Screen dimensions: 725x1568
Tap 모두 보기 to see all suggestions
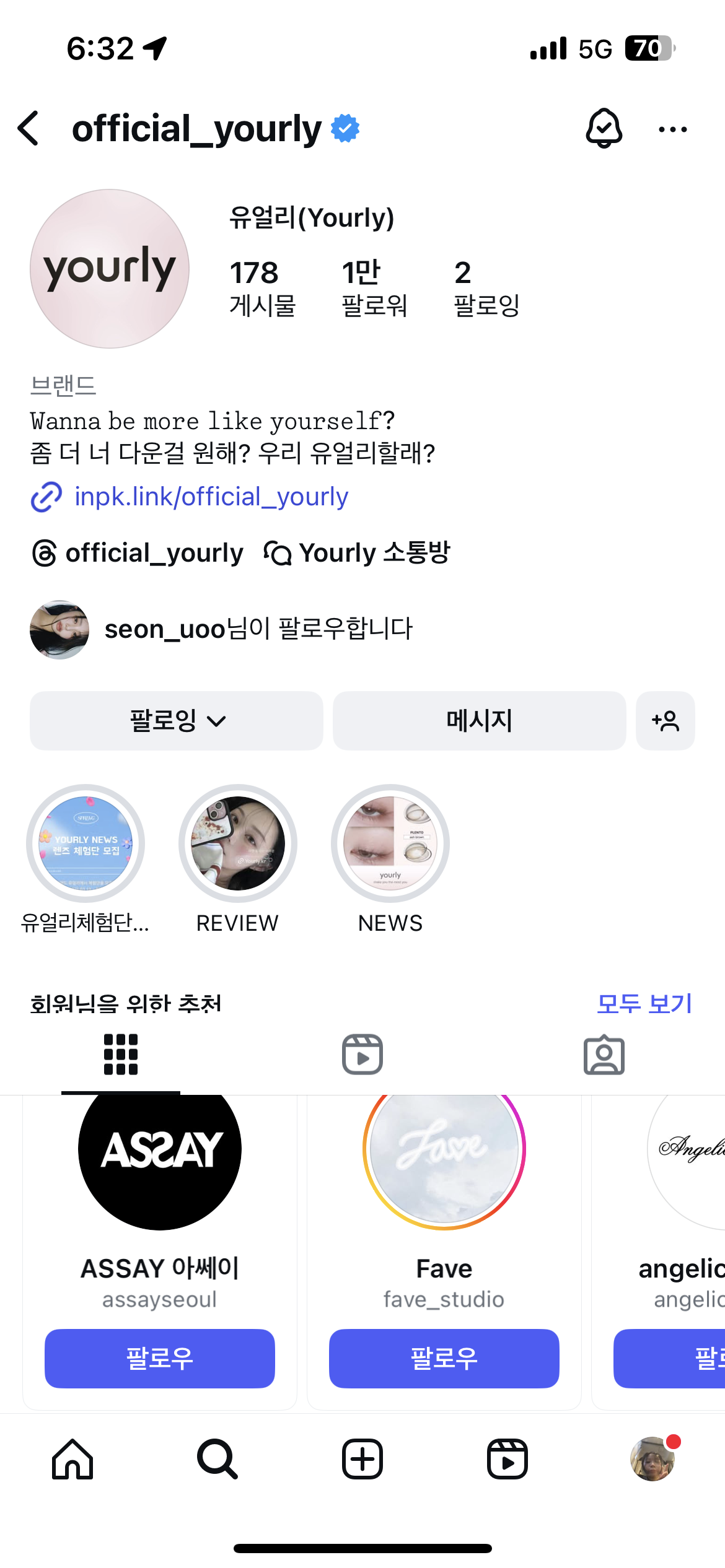point(643,1003)
